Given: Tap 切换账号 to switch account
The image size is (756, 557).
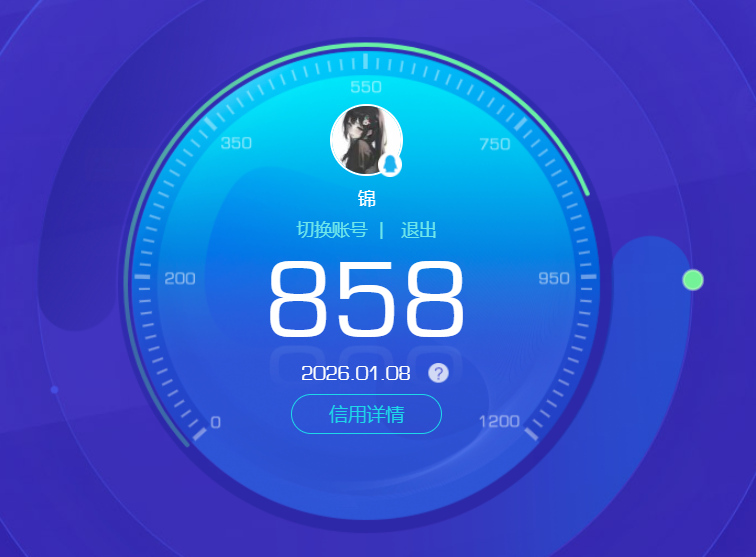Looking at the screenshot, I should [x=331, y=230].
